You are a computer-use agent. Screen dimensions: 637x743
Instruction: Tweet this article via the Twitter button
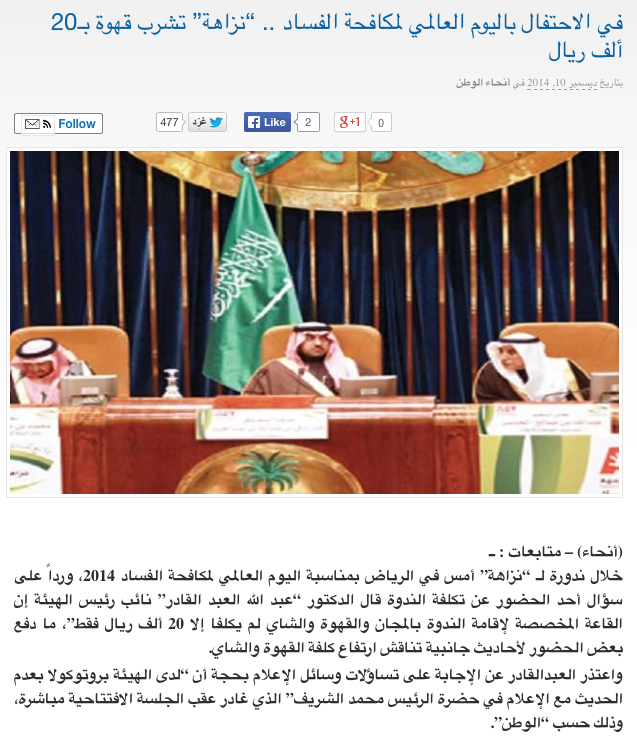tap(207, 122)
